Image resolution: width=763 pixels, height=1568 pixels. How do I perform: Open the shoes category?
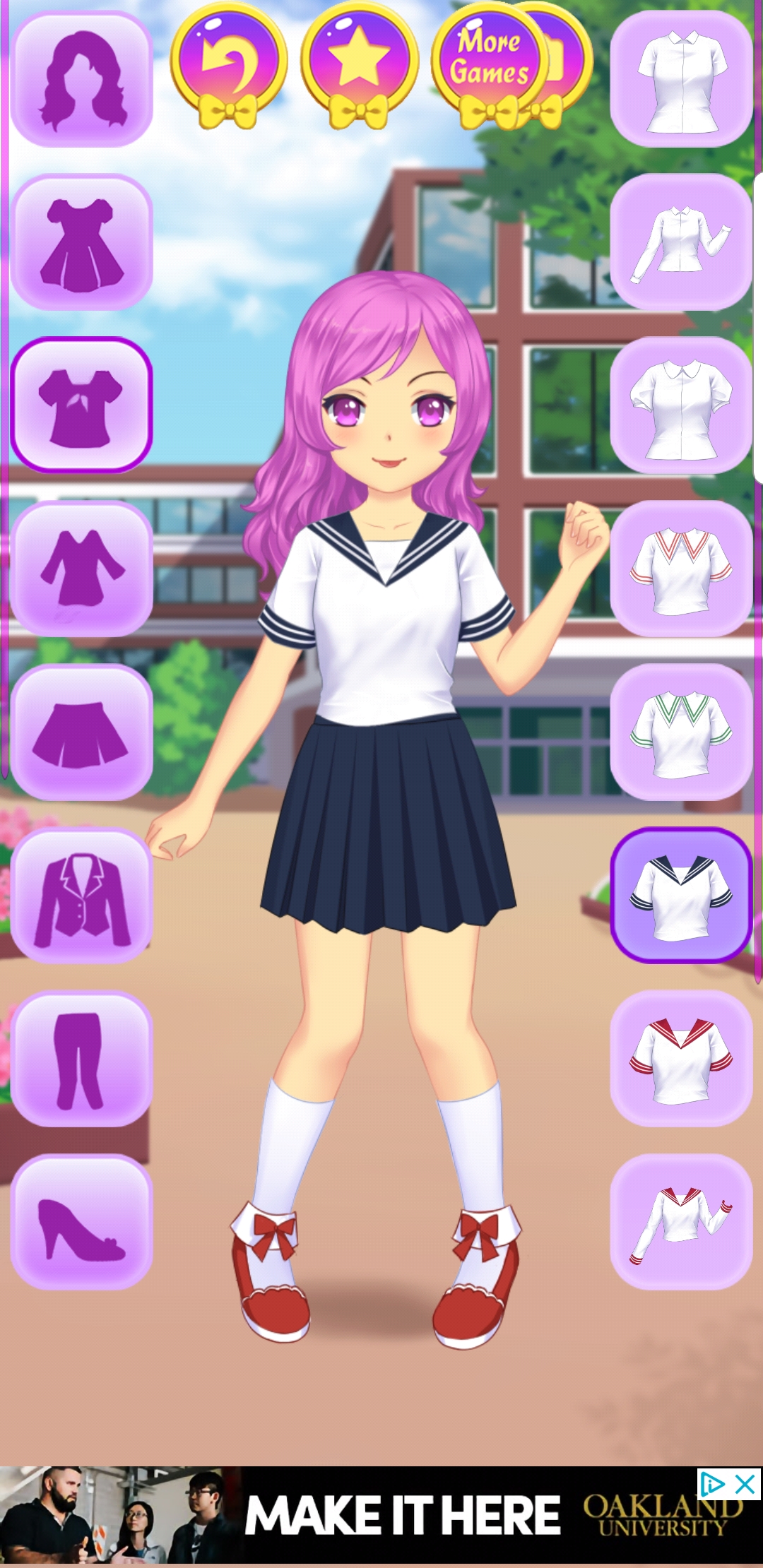click(82, 1222)
